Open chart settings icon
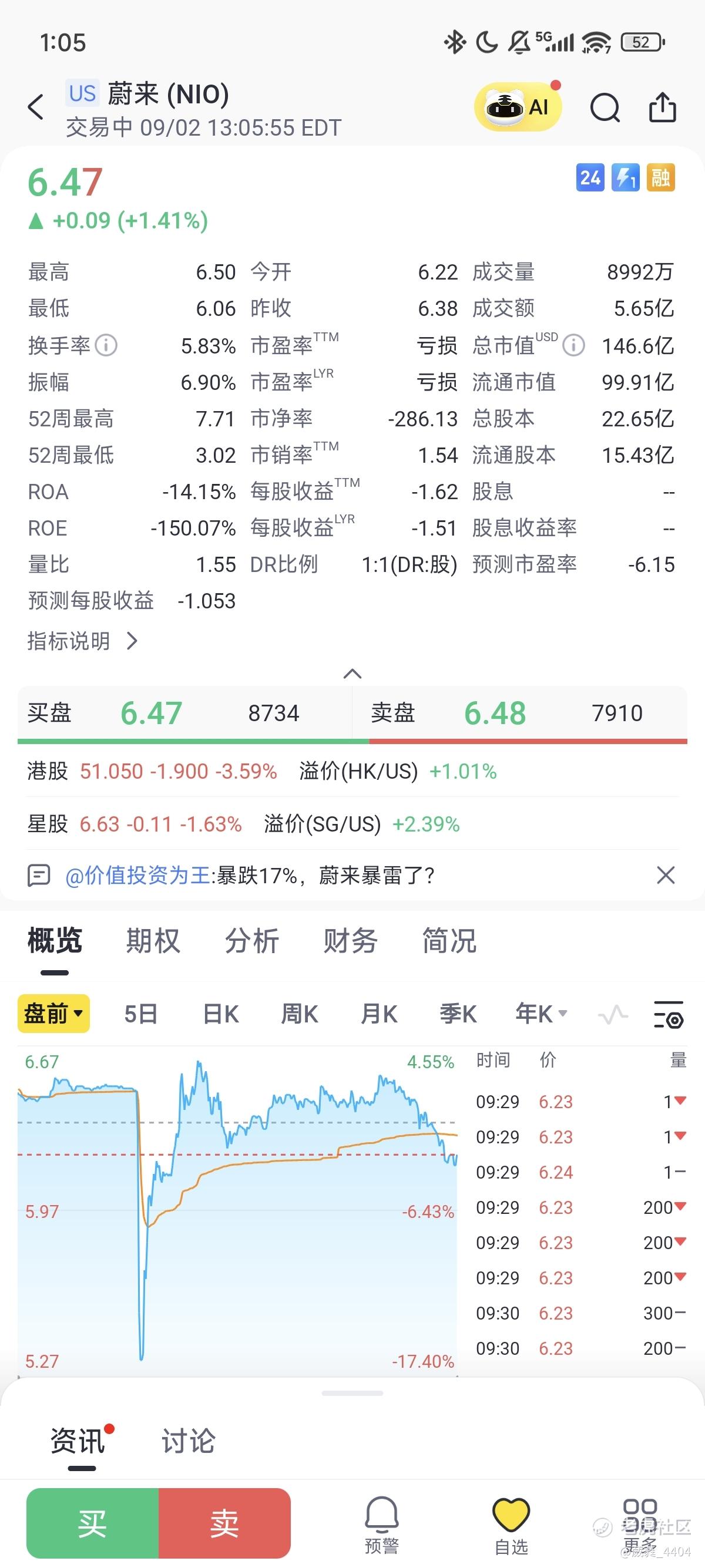 coord(668,1015)
